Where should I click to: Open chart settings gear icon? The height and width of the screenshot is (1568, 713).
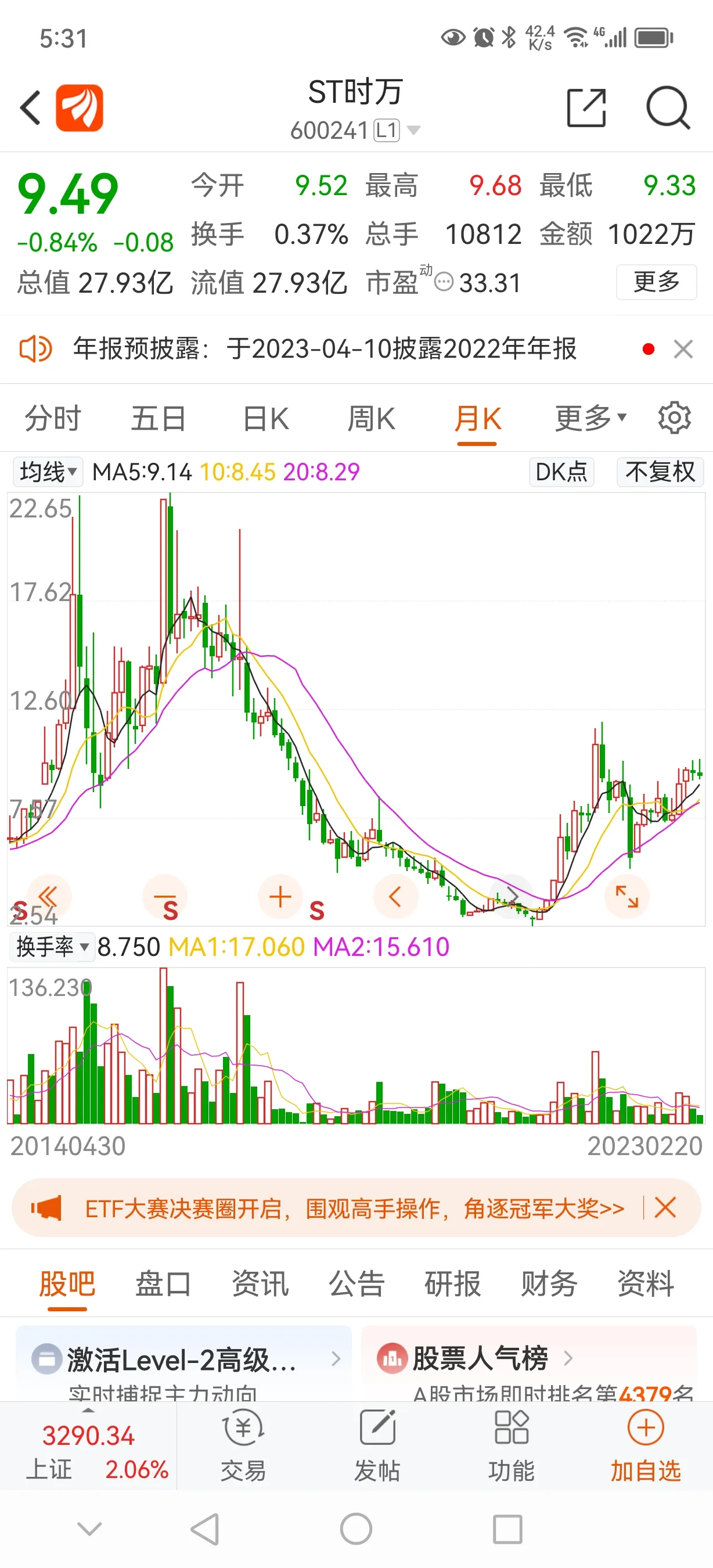click(674, 418)
